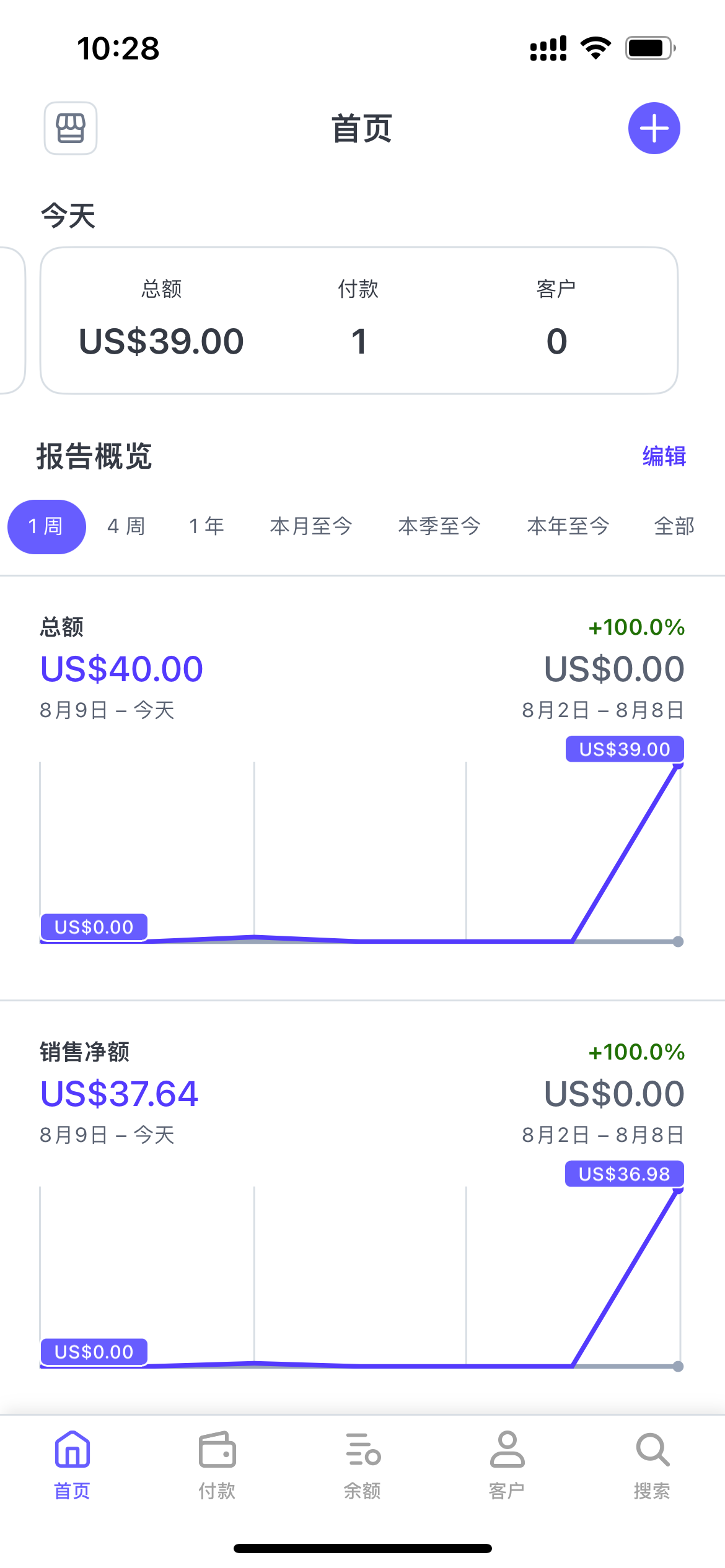The width and height of the screenshot is (725, 1568).
Task: Open the 编辑 link for report overview
Action: click(x=664, y=456)
